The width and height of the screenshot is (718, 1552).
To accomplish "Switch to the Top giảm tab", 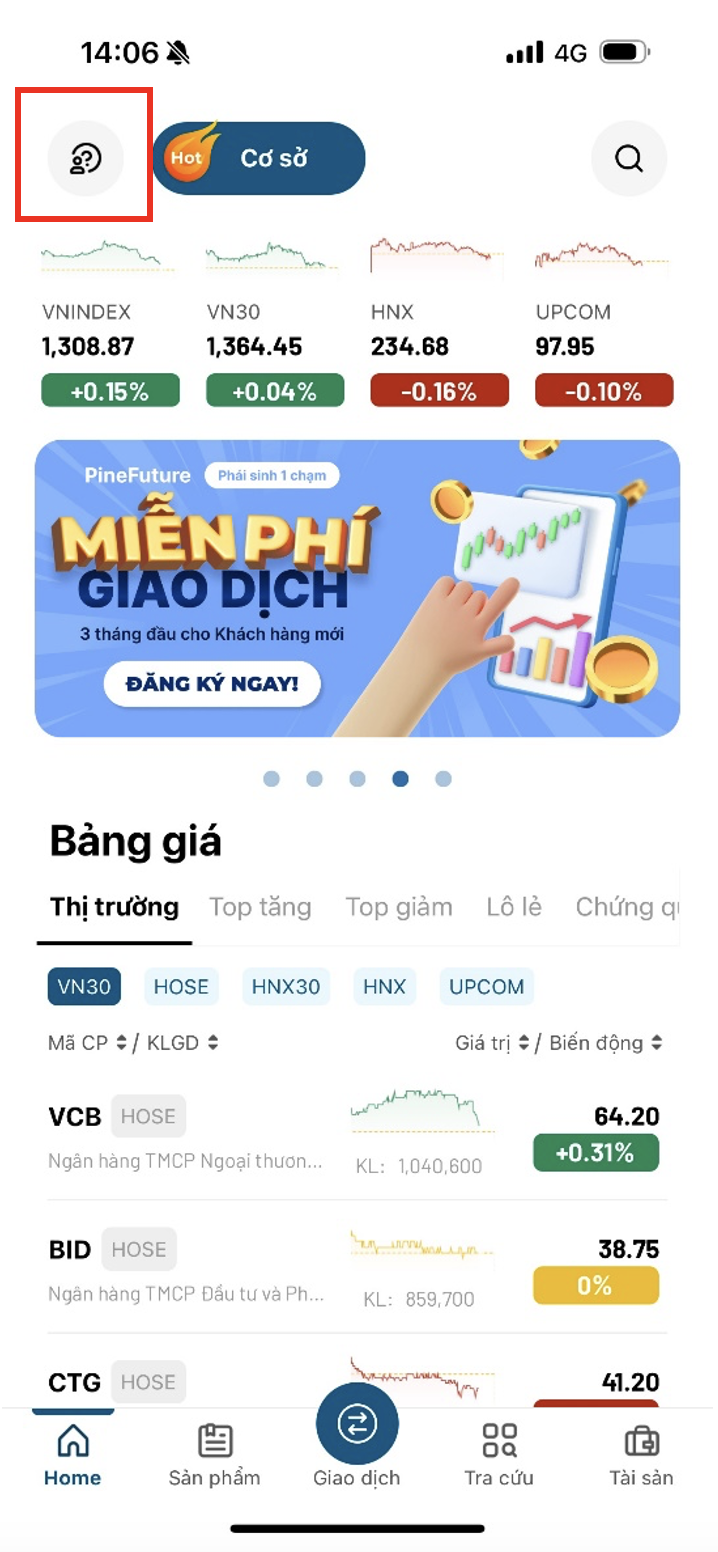I will click(399, 907).
